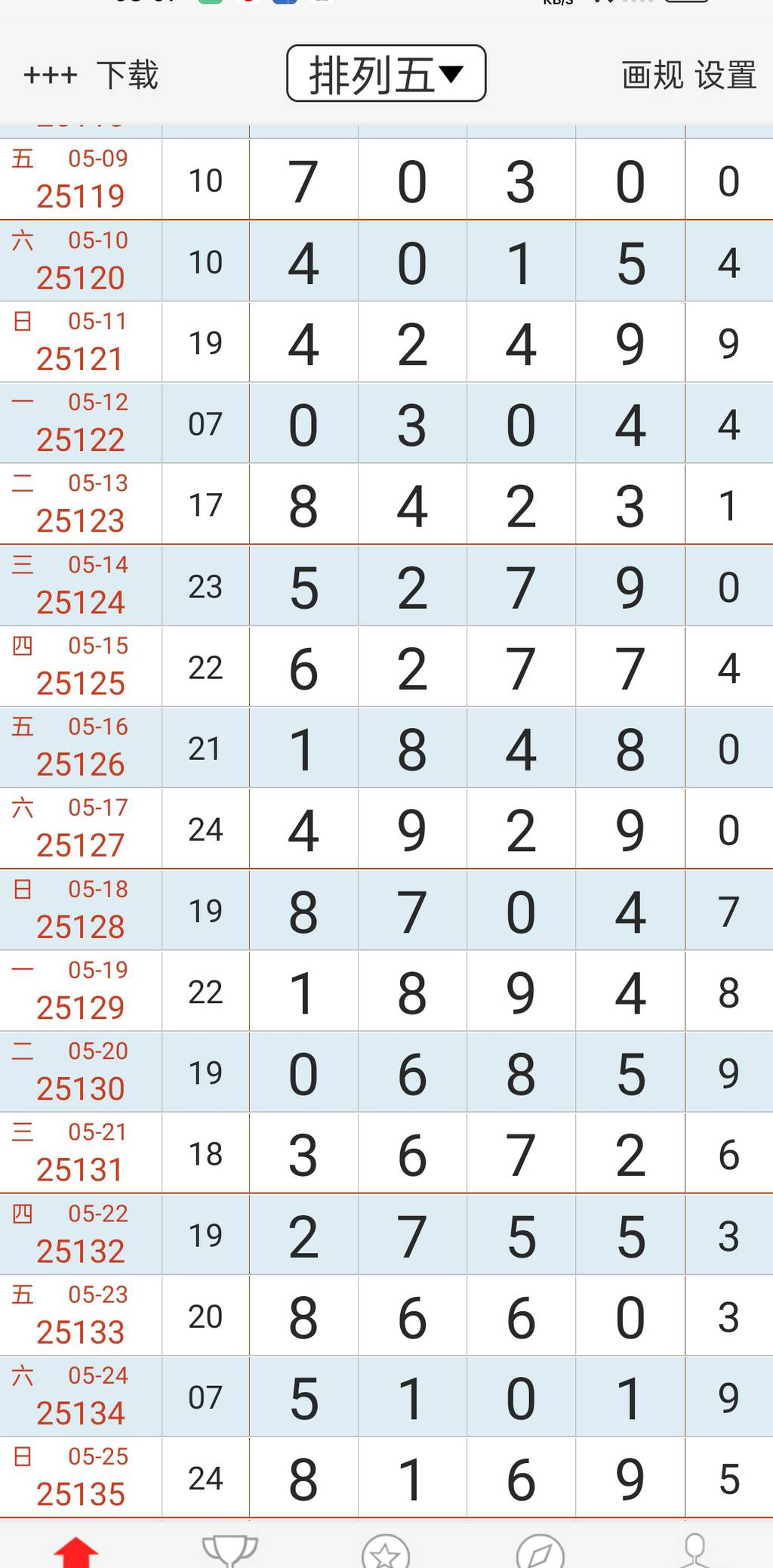
Task: Open 设置 in the top bar
Action: tap(726, 75)
